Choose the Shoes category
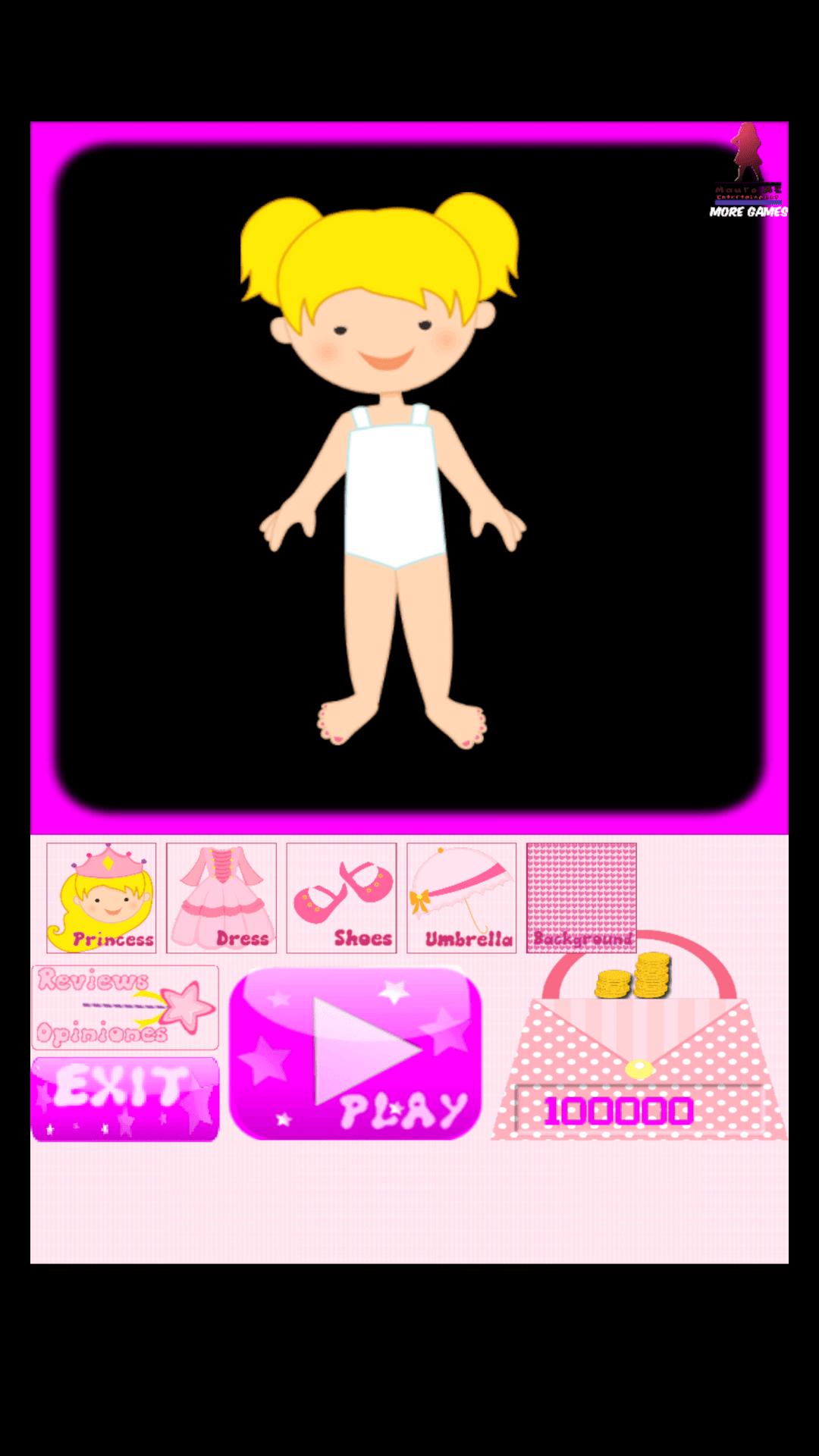 pos(341,898)
